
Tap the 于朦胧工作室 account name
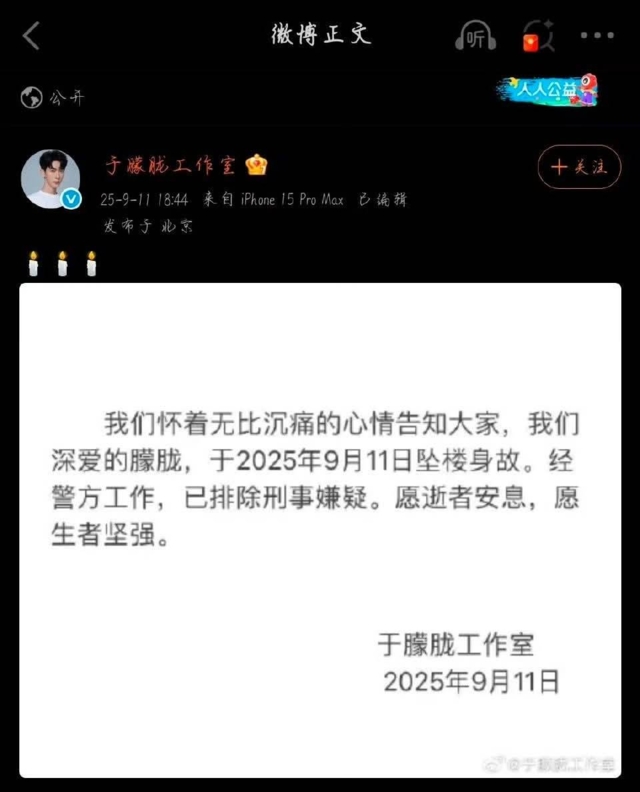click(x=174, y=166)
